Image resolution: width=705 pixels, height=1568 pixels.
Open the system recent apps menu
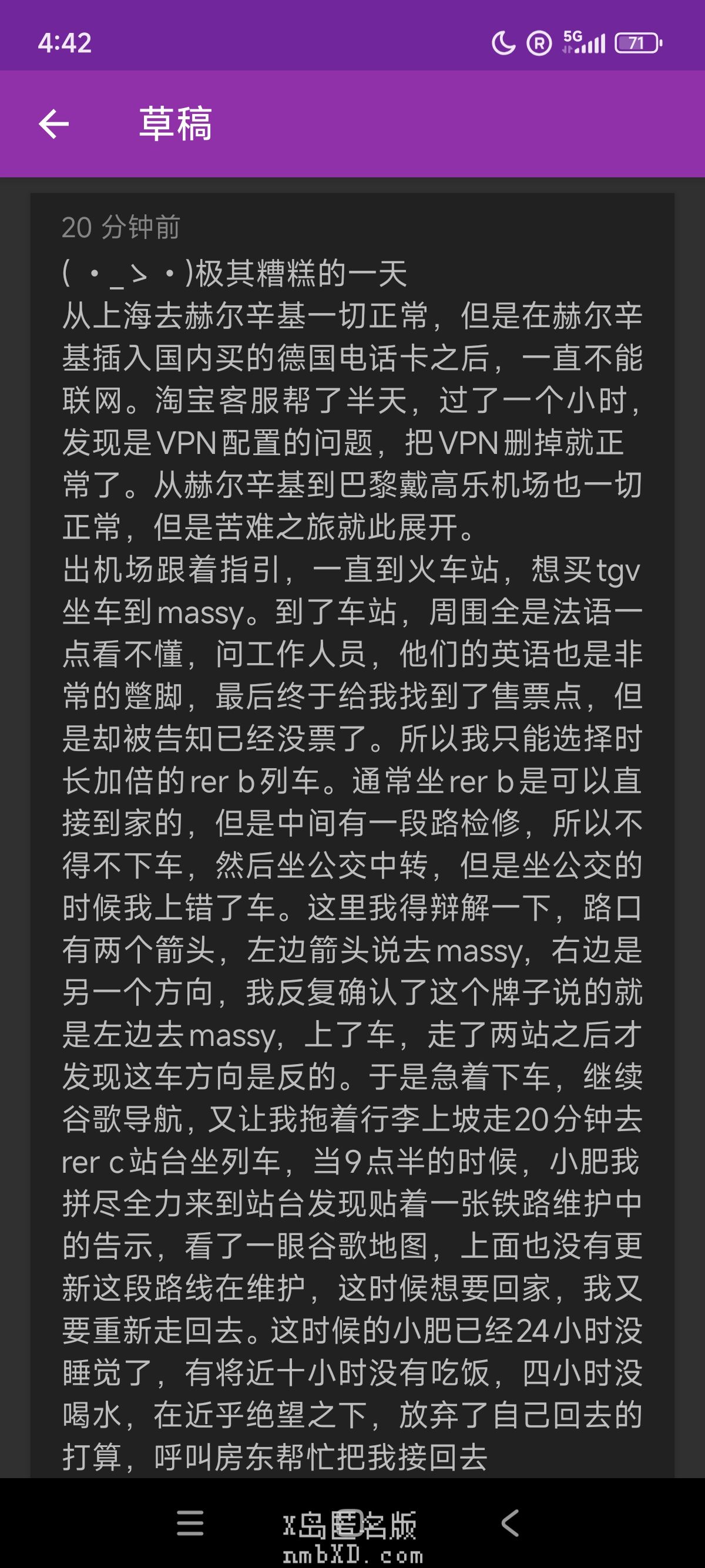pyautogui.click(x=190, y=1523)
